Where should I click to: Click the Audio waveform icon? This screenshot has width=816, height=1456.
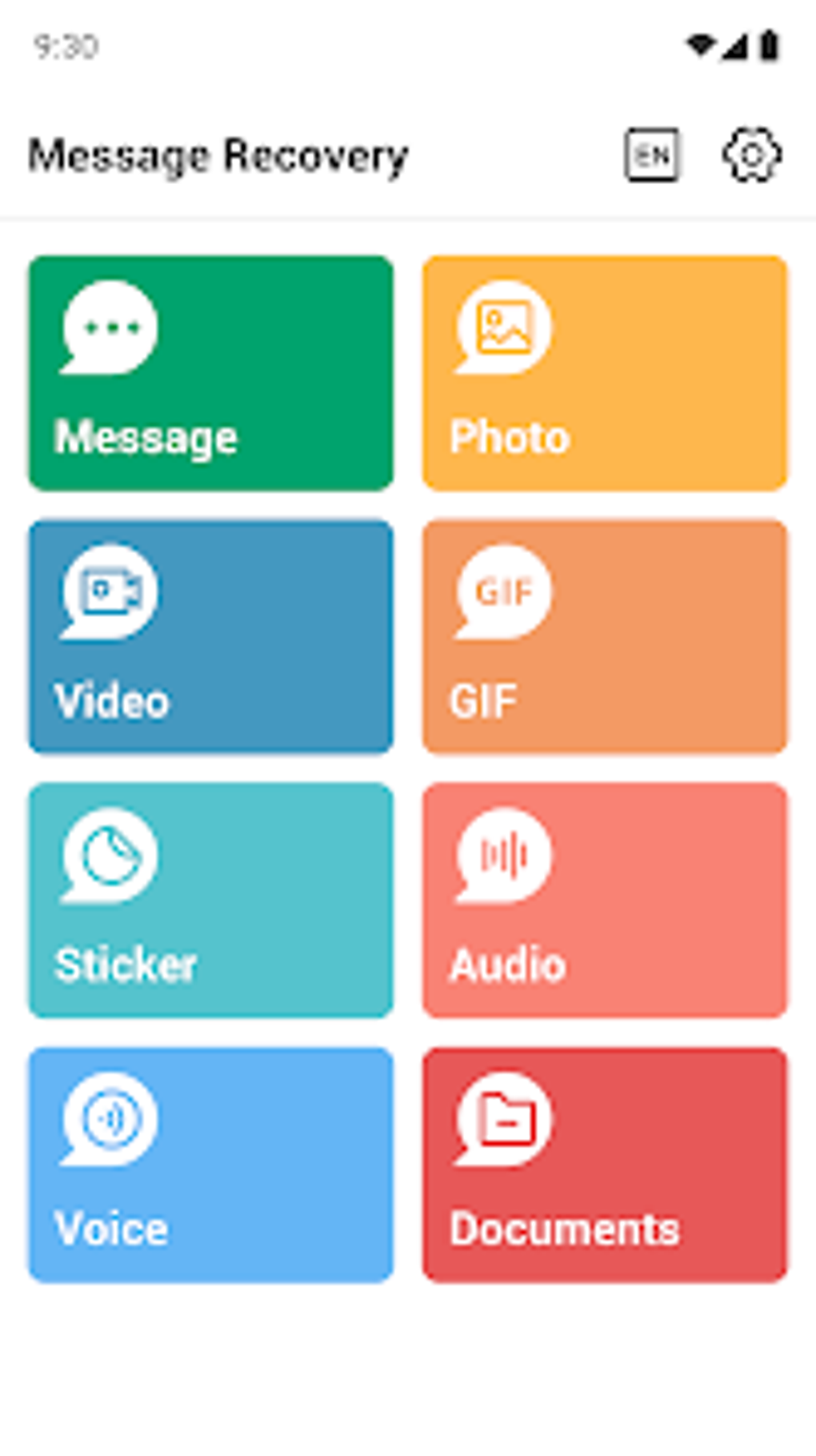502,856
